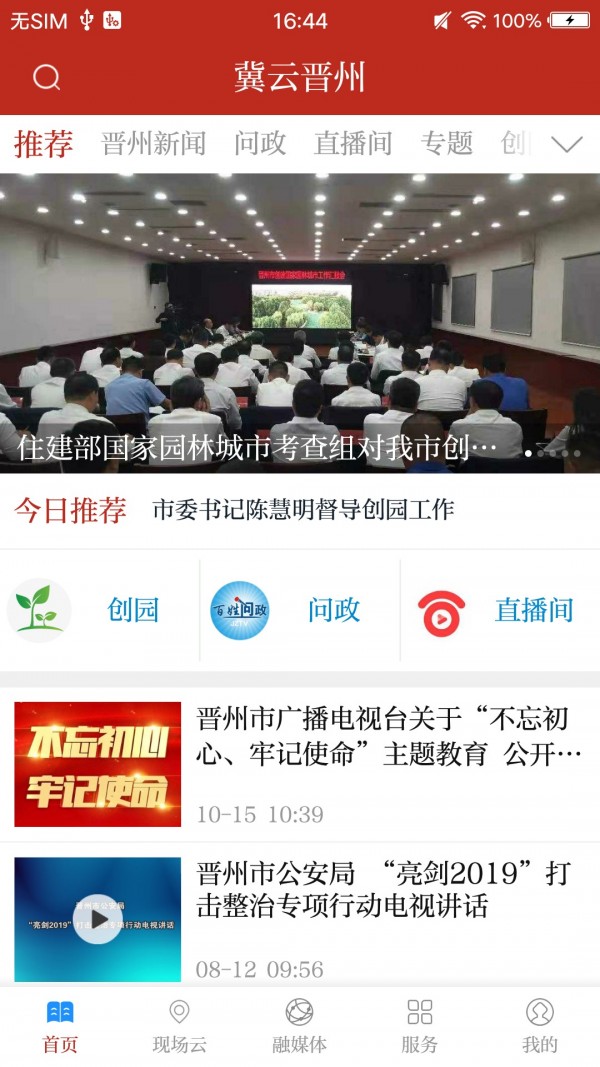Image resolution: width=600 pixels, height=1067 pixels.
Task: Open the 创园 shortcut
Action: tap(100, 610)
